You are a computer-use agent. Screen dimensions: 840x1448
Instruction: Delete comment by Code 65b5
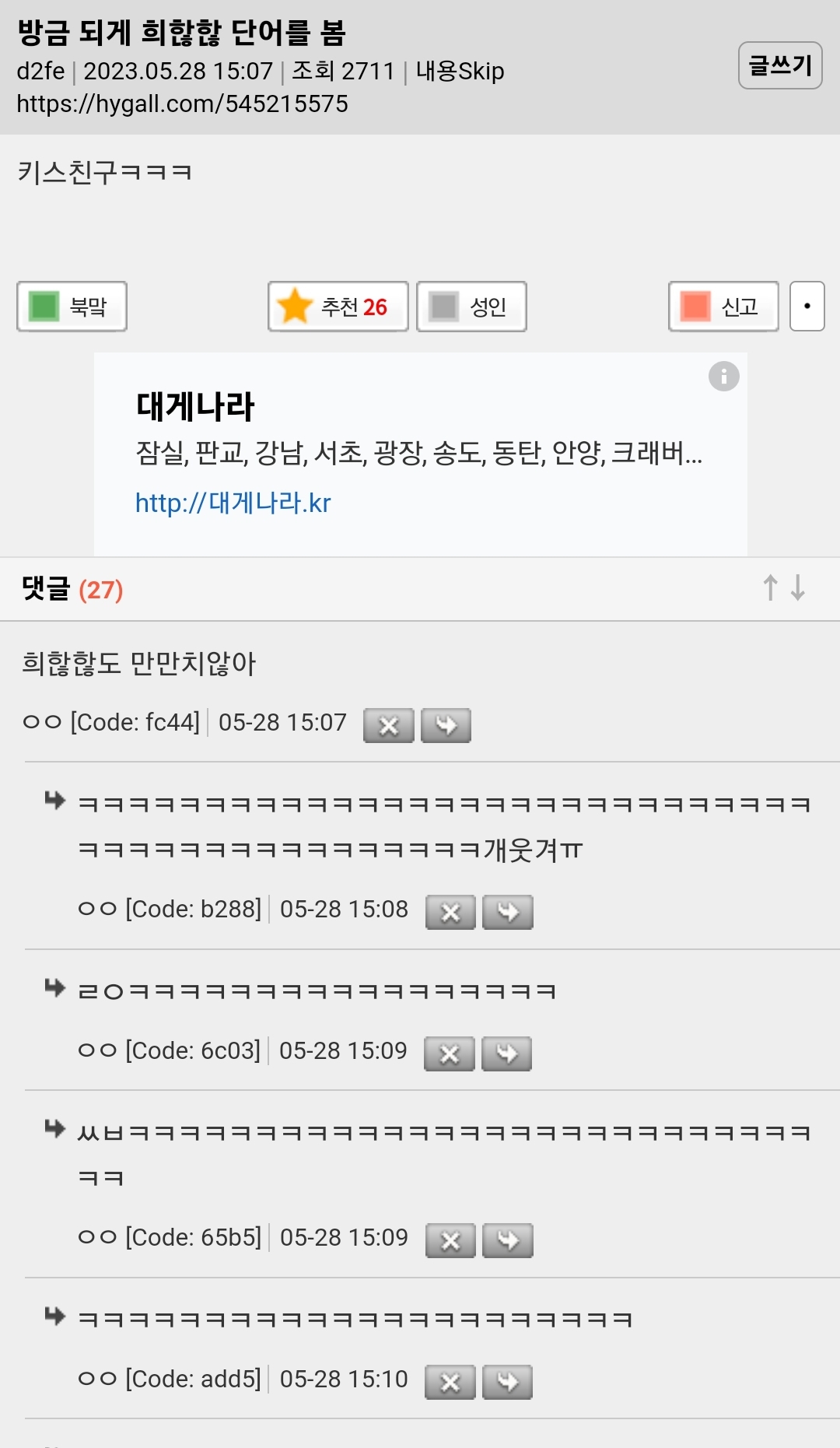450,1241
